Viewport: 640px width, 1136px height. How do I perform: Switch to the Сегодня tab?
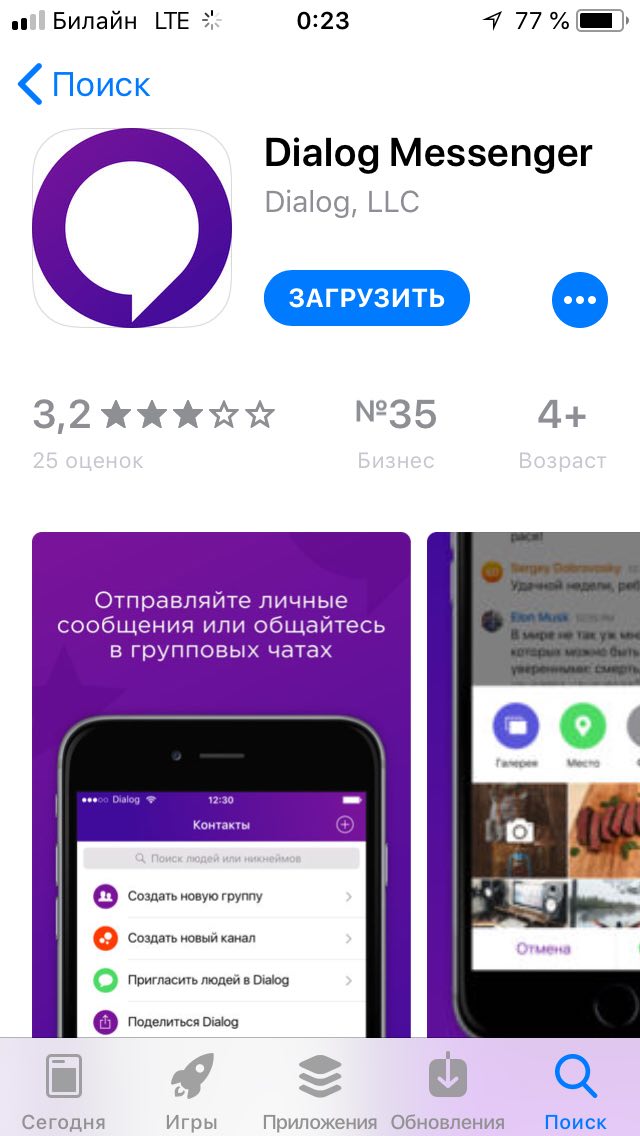pyautogui.click(x=63, y=1092)
